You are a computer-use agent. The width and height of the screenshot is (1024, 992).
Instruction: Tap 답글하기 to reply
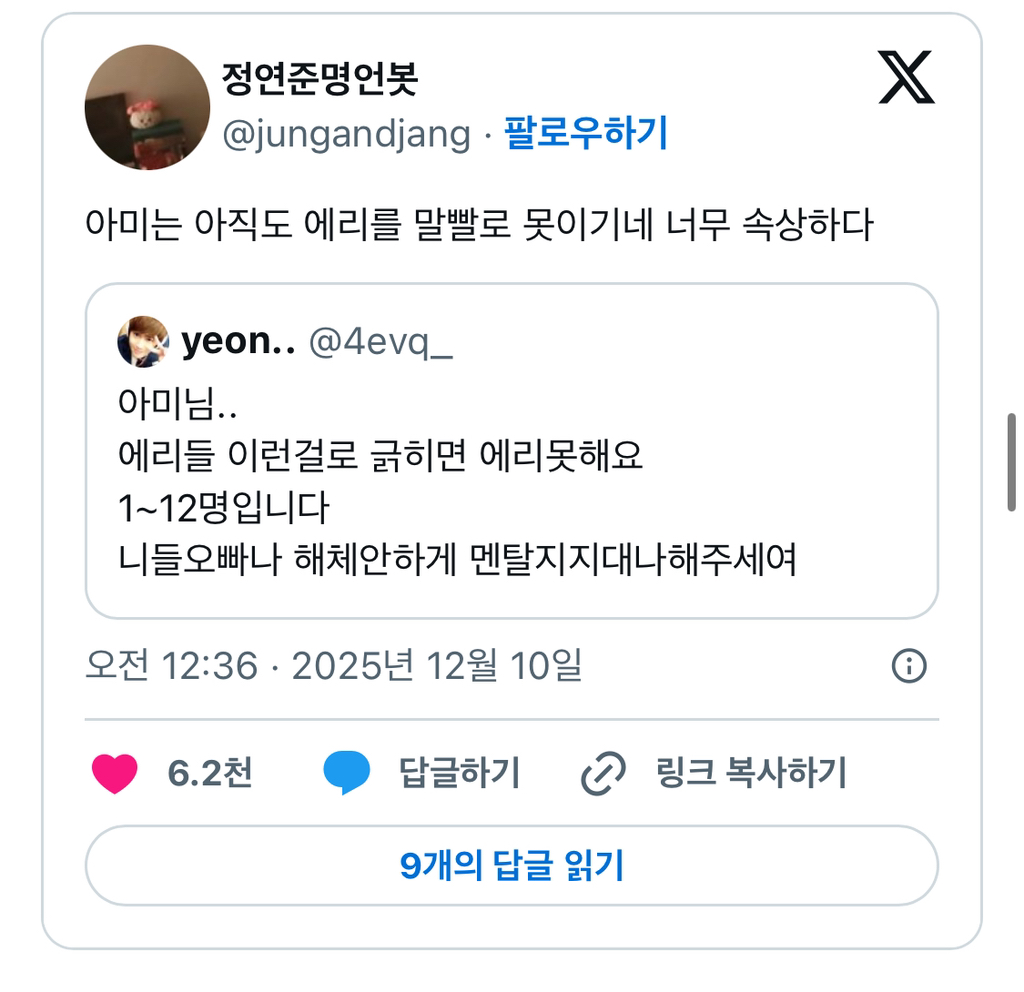coord(421,773)
